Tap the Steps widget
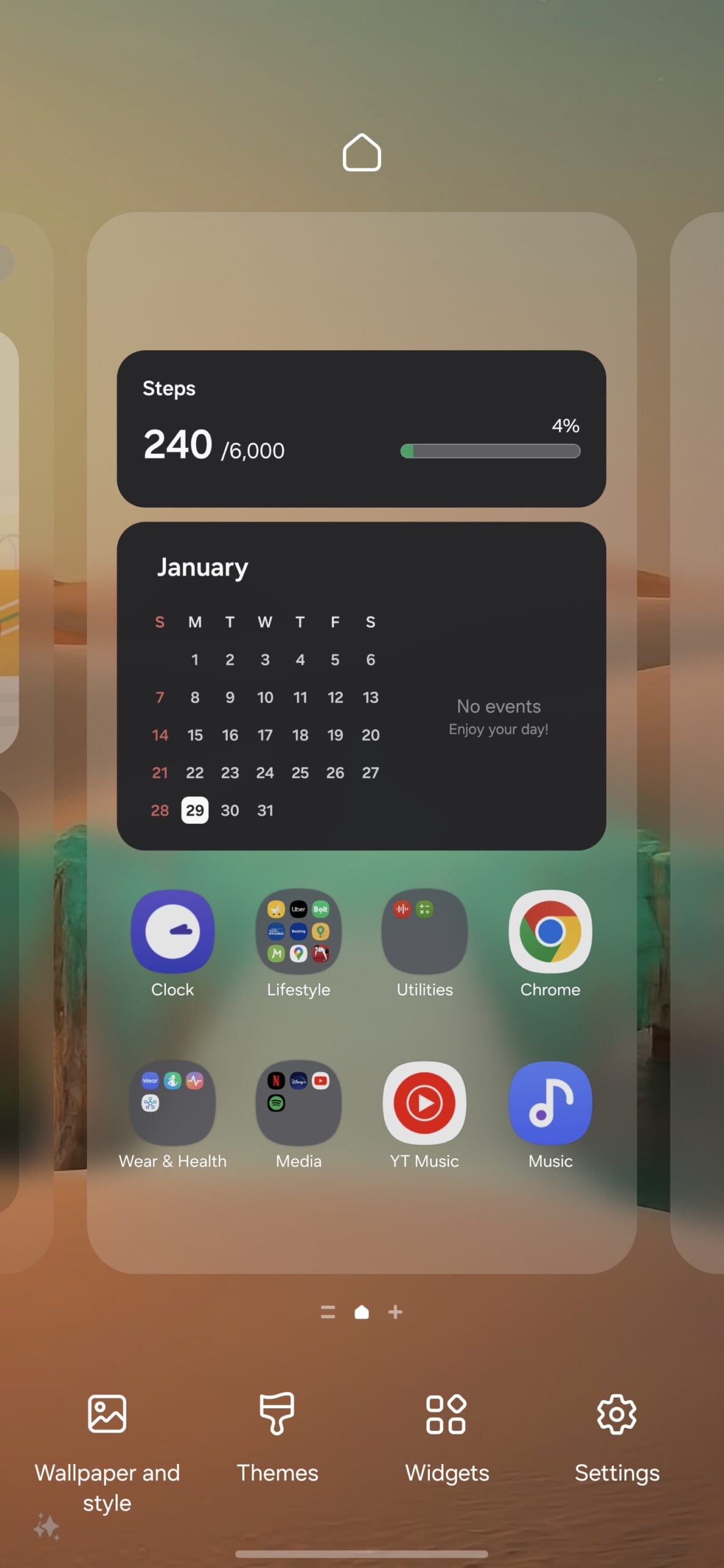 361,428
